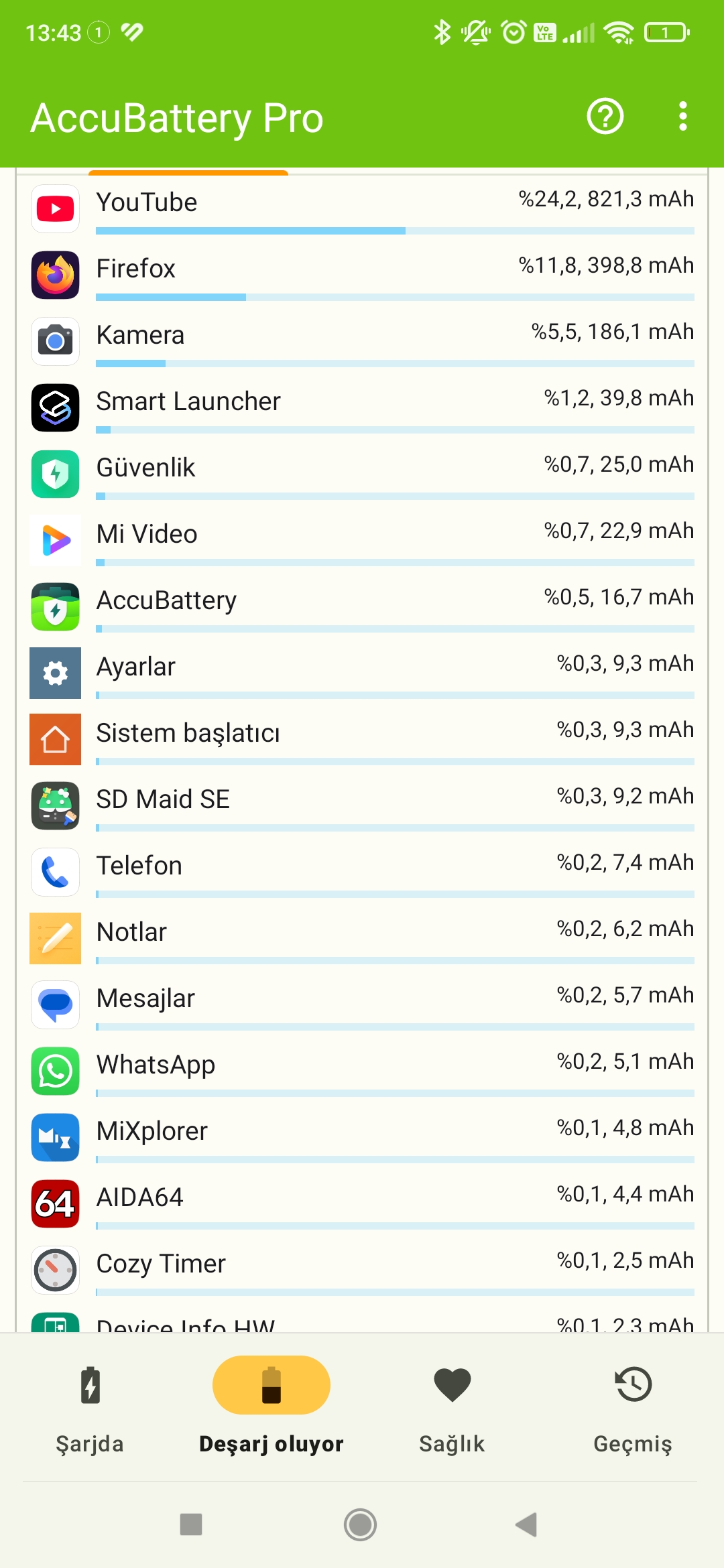
Task: Open WhatsApp usage details
Action: (x=362, y=1071)
